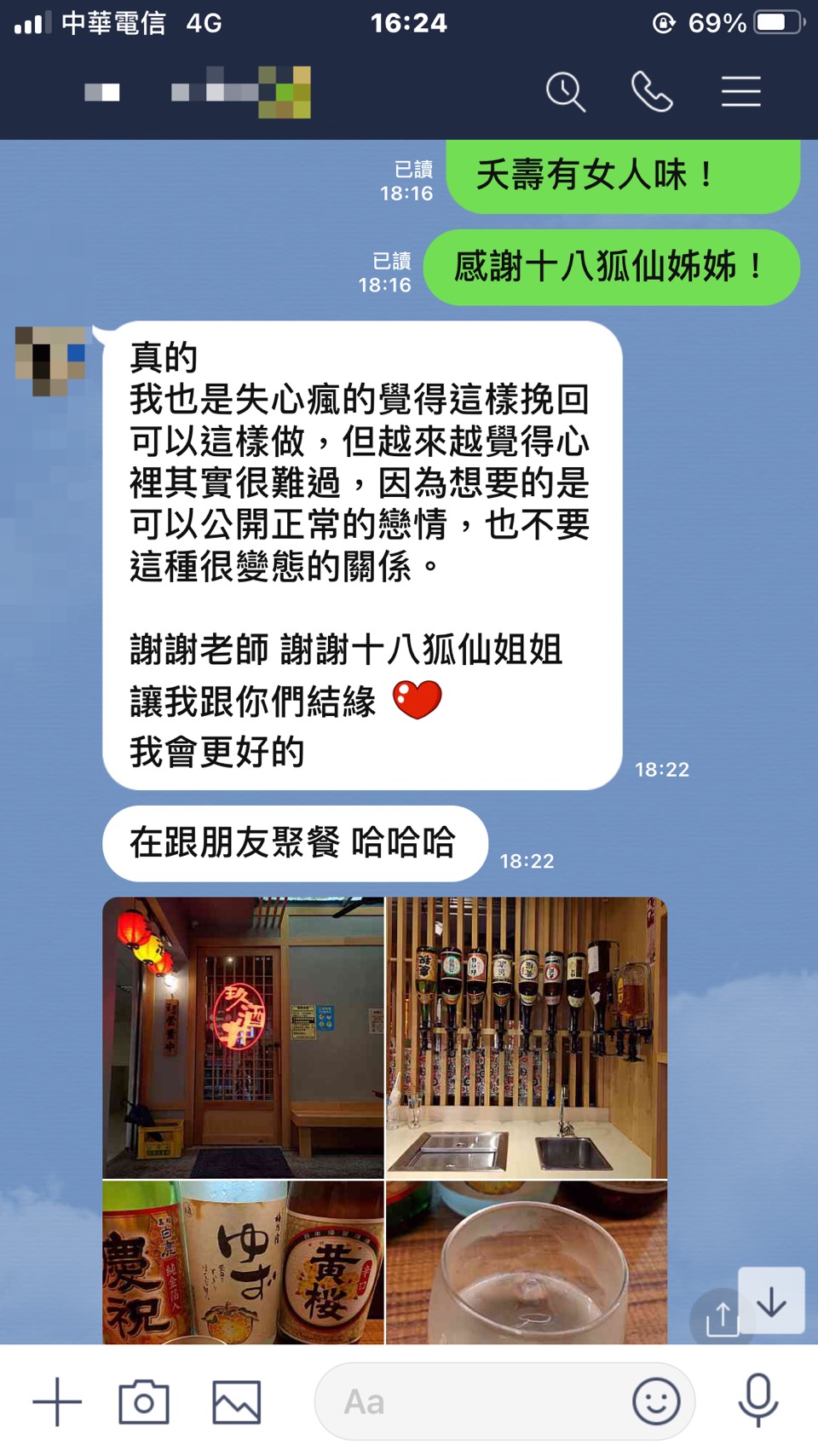Viewport: 818px width, 1456px height.
Task: Share the photo album
Action: [x=721, y=1318]
